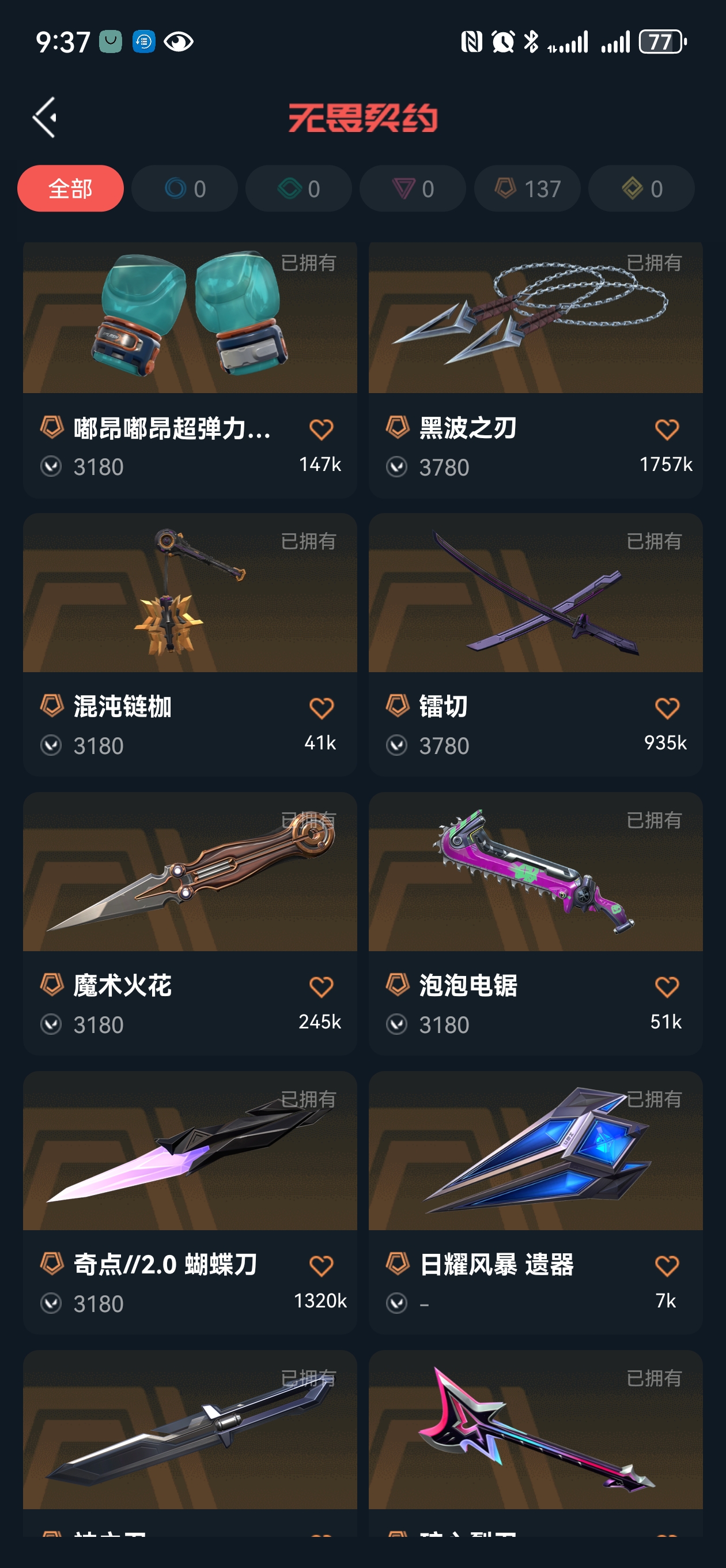Switch to the green diamond tier filter
This screenshot has width=726, height=1568.
[298, 189]
